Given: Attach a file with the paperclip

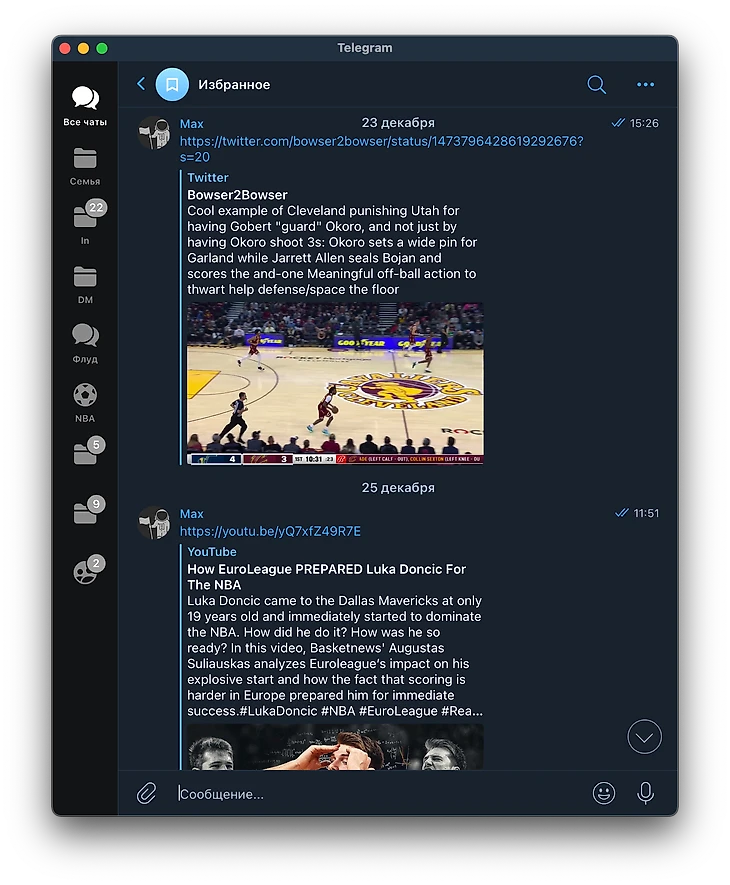Looking at the screenshot, I should pyautogui.click(x=147, y=793).
